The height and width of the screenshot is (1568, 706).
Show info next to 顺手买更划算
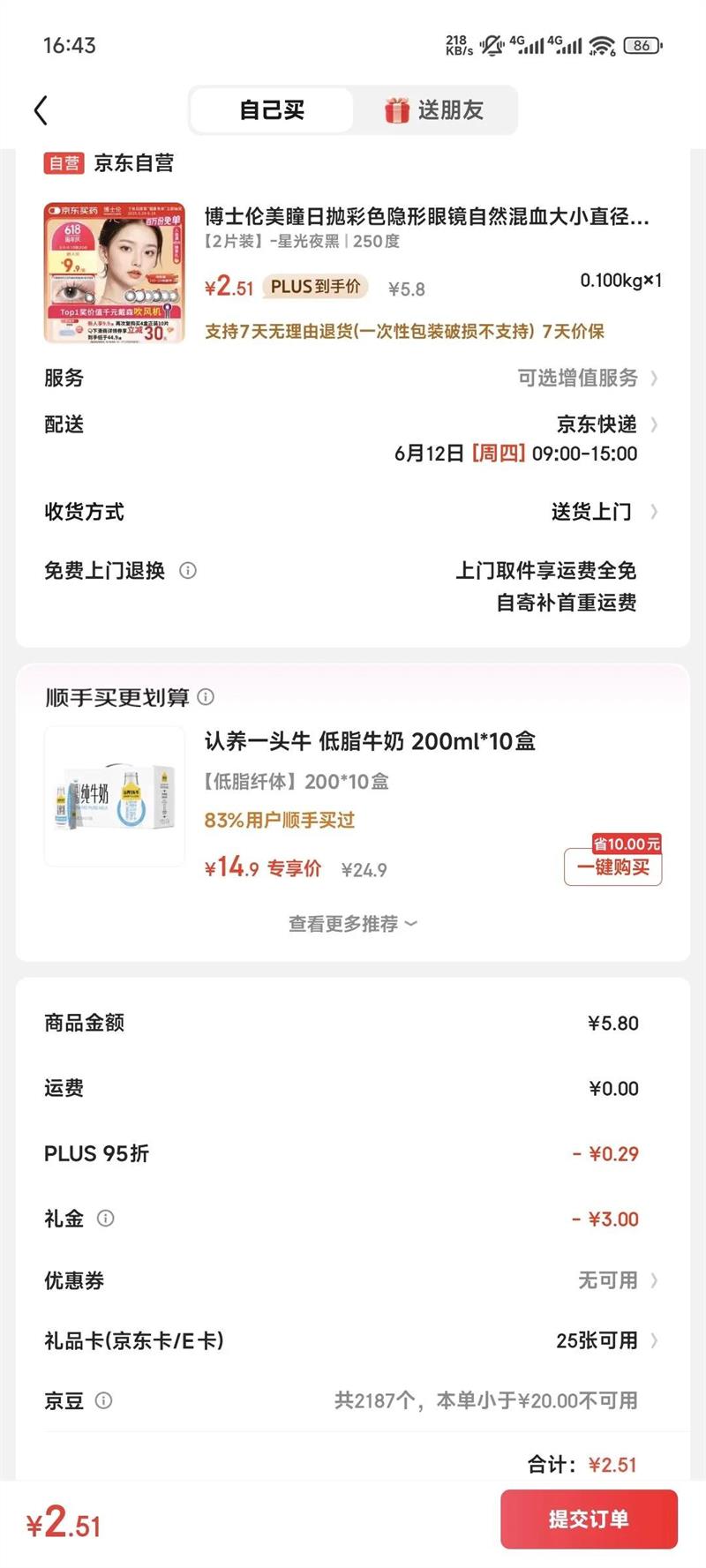pyautogui.click(x=206, y=697)
